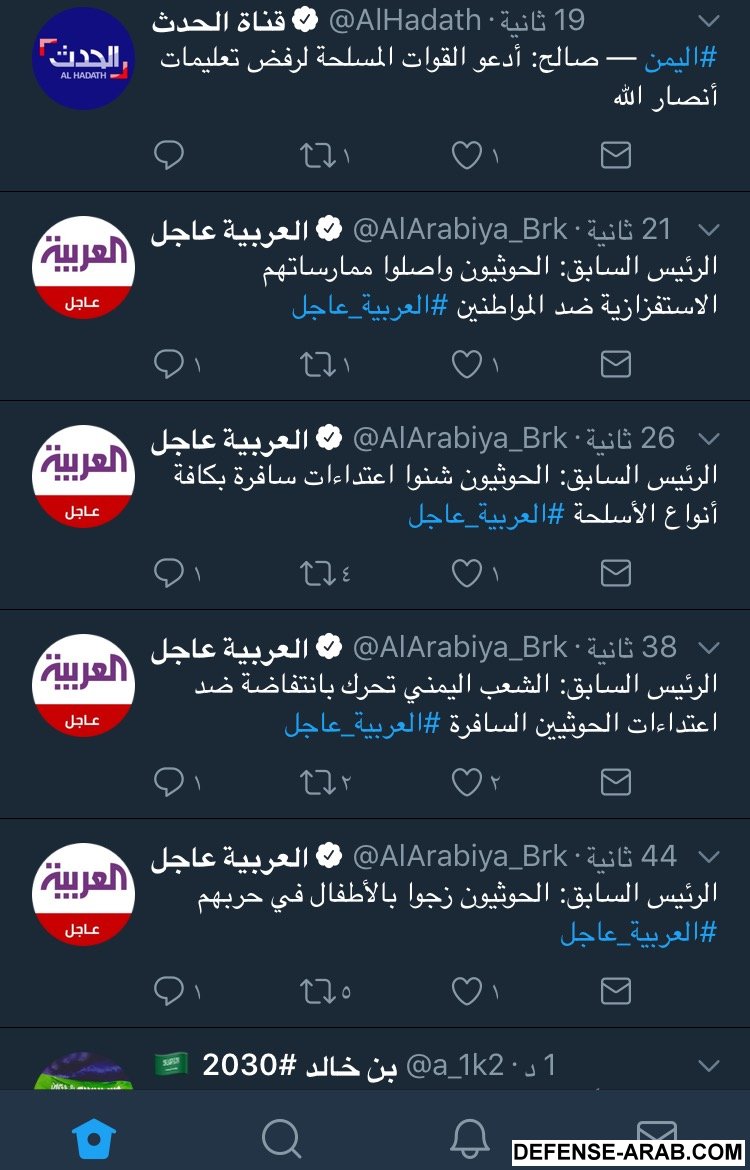Image resolution: width=750 pixels, height=1170 pixels.
Task: Expand options on the 44-second AlArabiya_Brk tweet
Action: [708, 857]
